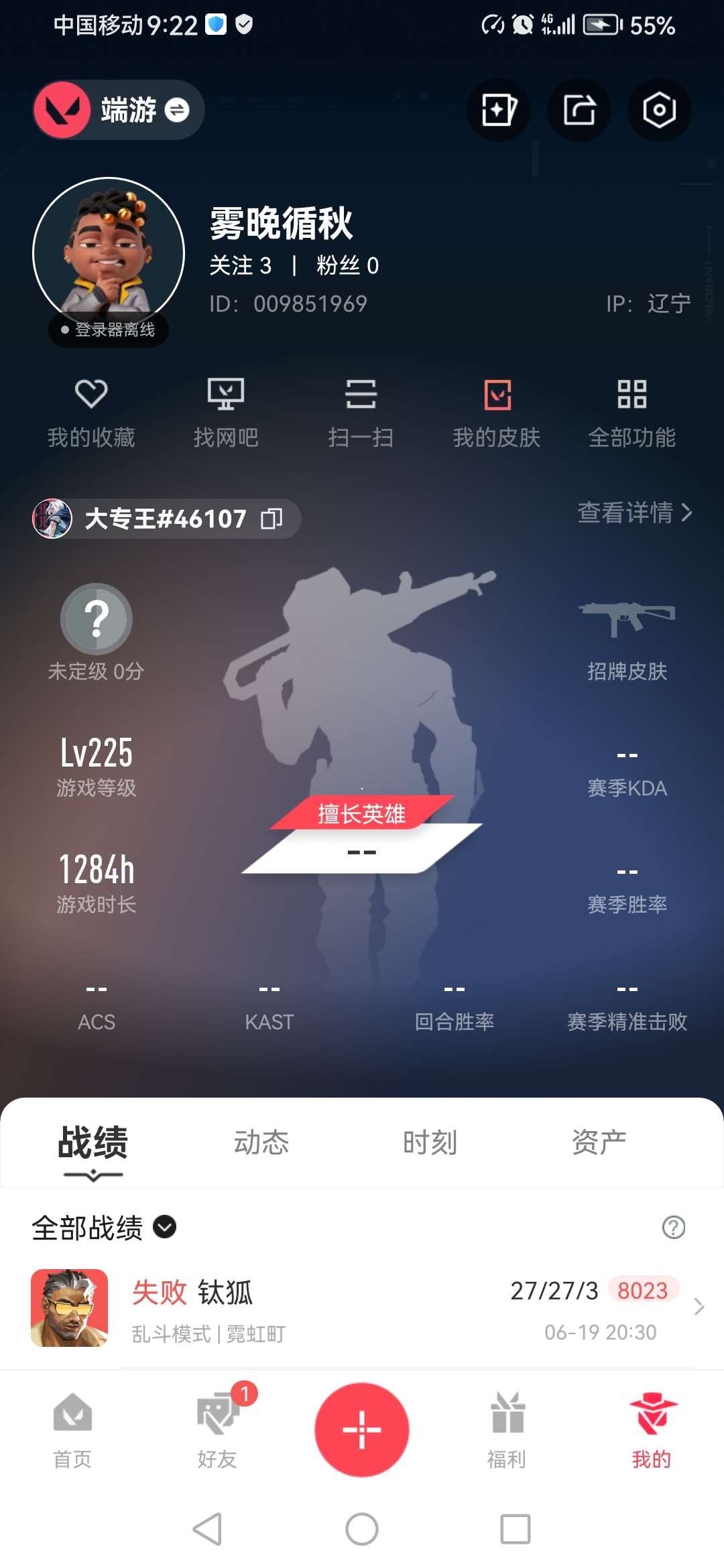Viewport: 724px width, 1568px height.
Task: Switch to the 动态 tab
Action: 261,1142
